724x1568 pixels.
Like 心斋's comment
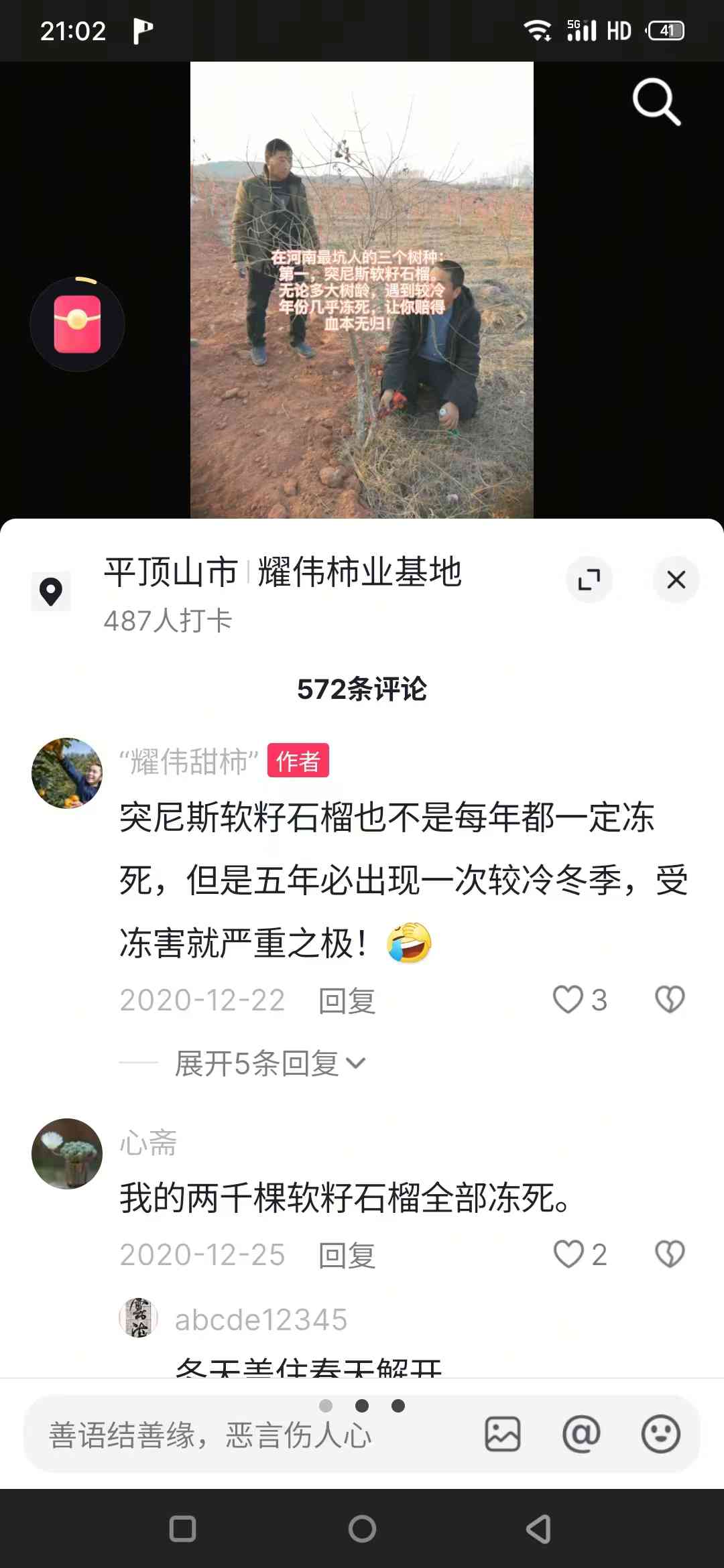[x=580, y=1254]
